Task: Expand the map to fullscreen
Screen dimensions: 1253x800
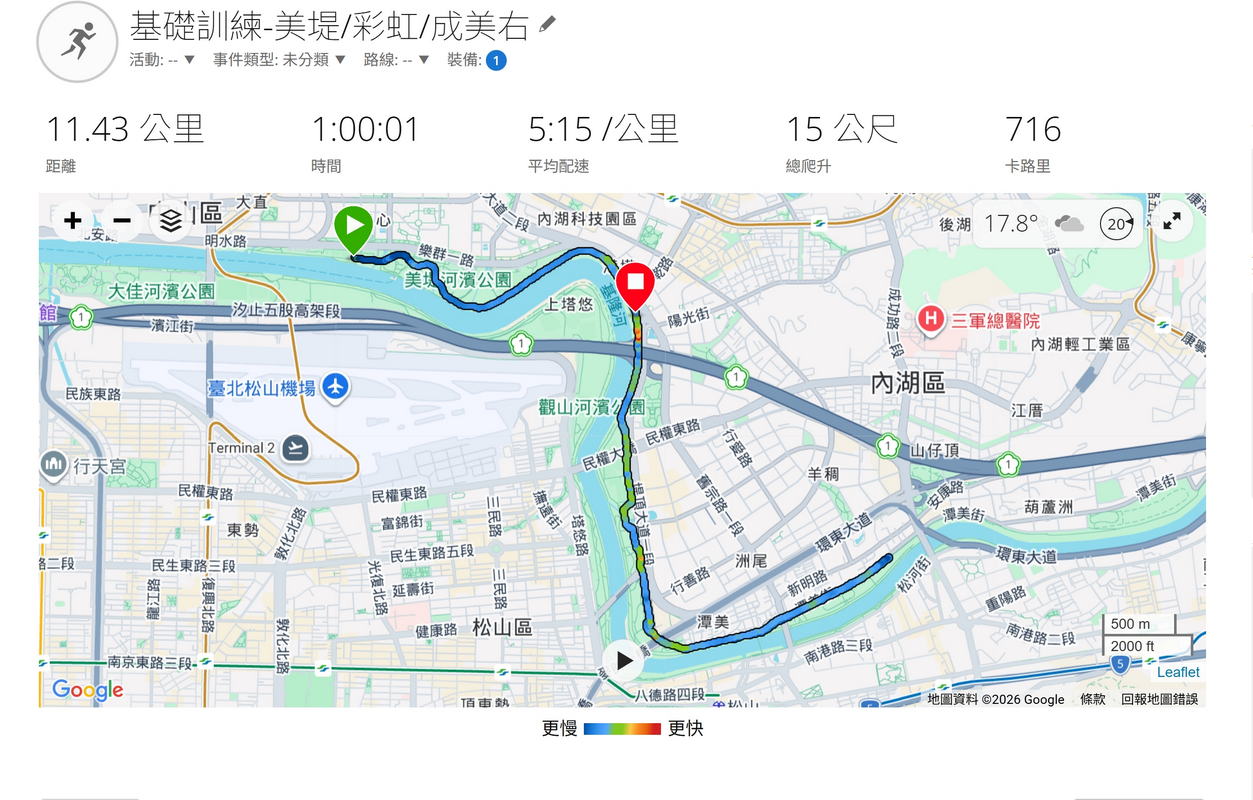Action: 1171,221
